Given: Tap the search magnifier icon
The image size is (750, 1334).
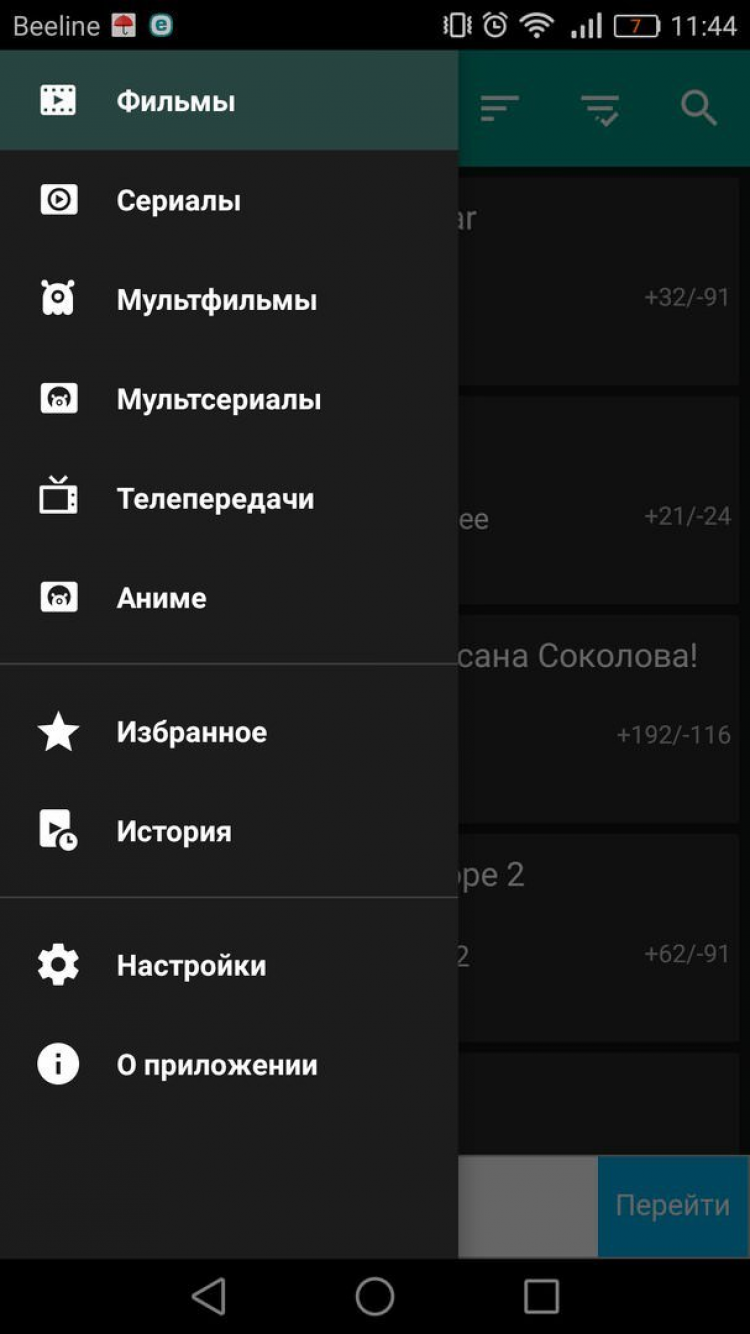Looking at the screenshot, I should click(699, 108).
